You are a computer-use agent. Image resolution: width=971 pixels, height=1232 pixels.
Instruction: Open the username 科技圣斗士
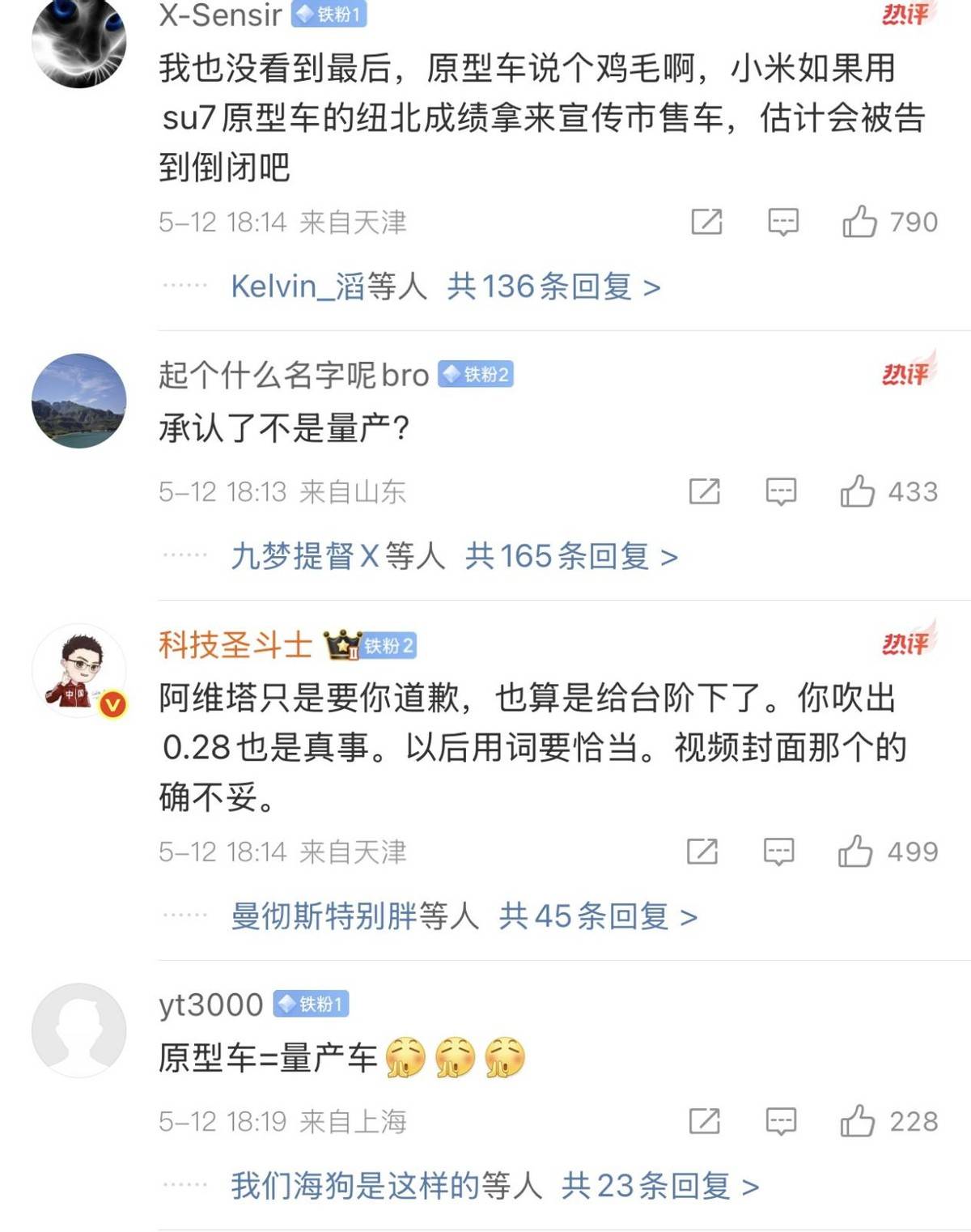coord(235,645)
